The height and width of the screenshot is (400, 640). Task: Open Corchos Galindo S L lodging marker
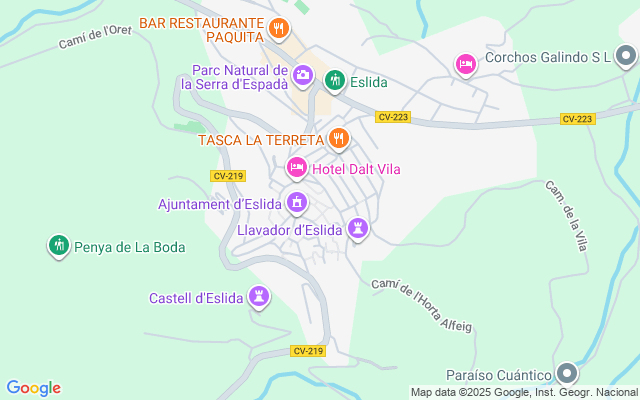click(465, 64)
